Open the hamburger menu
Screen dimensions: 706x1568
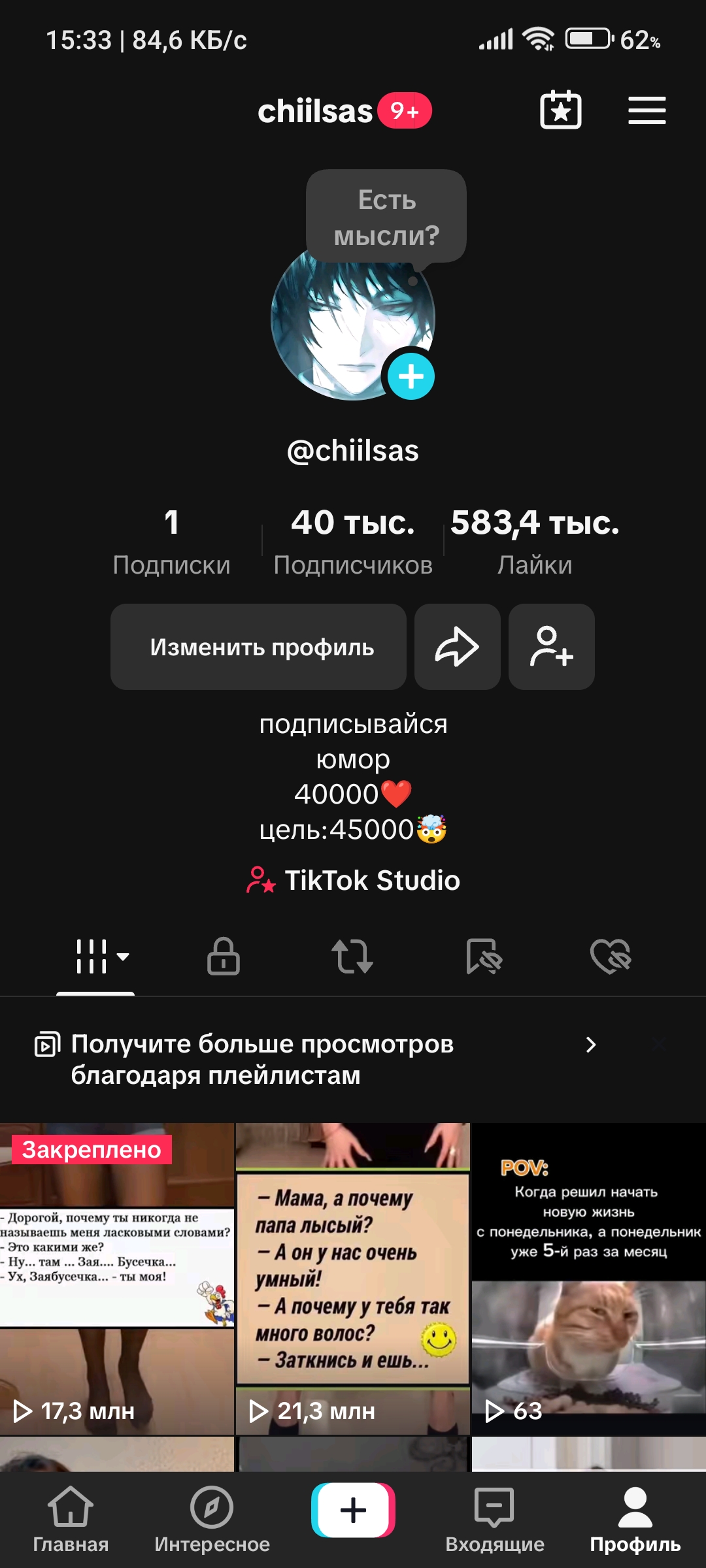(x=647, y=110)
